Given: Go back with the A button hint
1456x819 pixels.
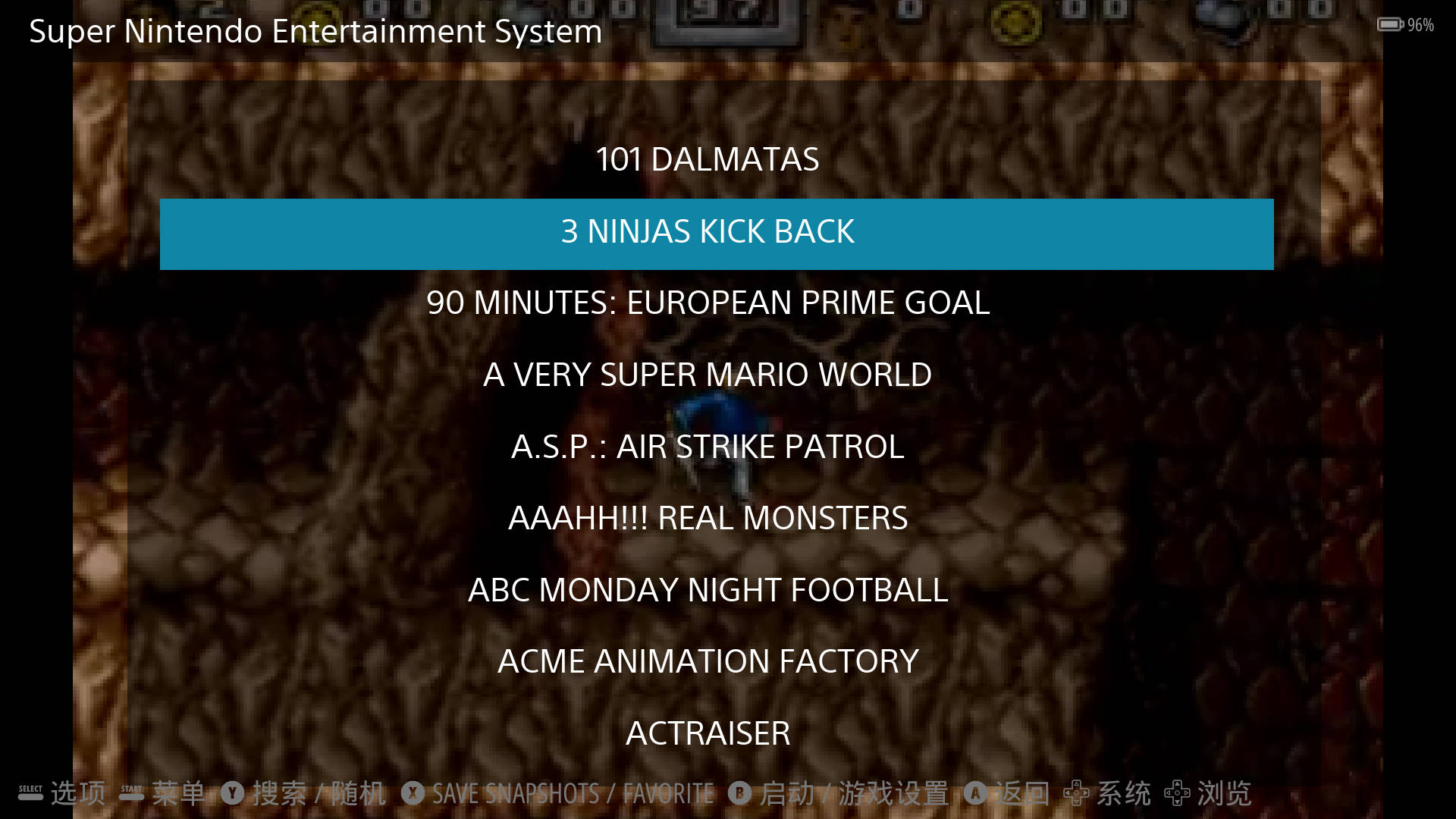Looking at the screenshot, I should [1007, 794].
